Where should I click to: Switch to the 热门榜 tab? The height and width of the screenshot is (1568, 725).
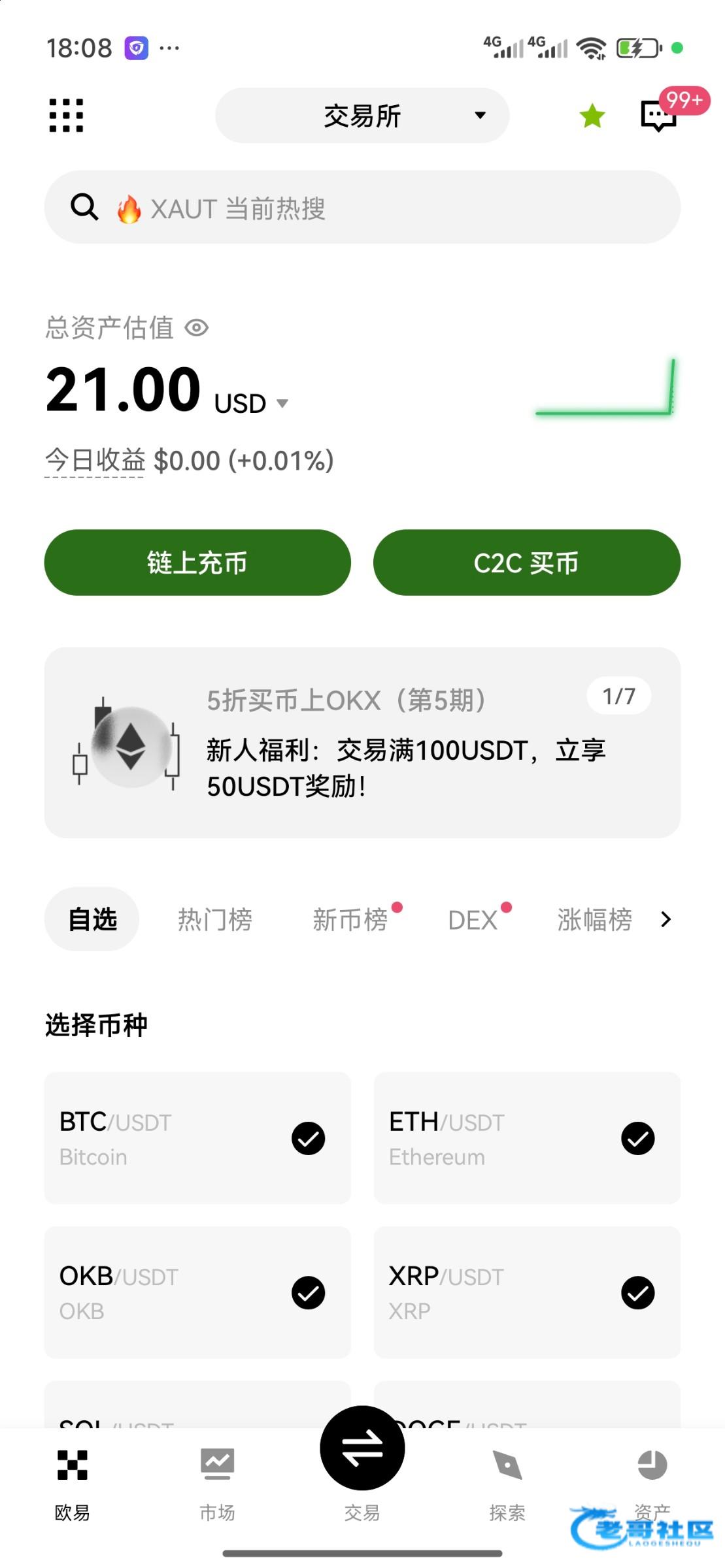tap(215, 919)
